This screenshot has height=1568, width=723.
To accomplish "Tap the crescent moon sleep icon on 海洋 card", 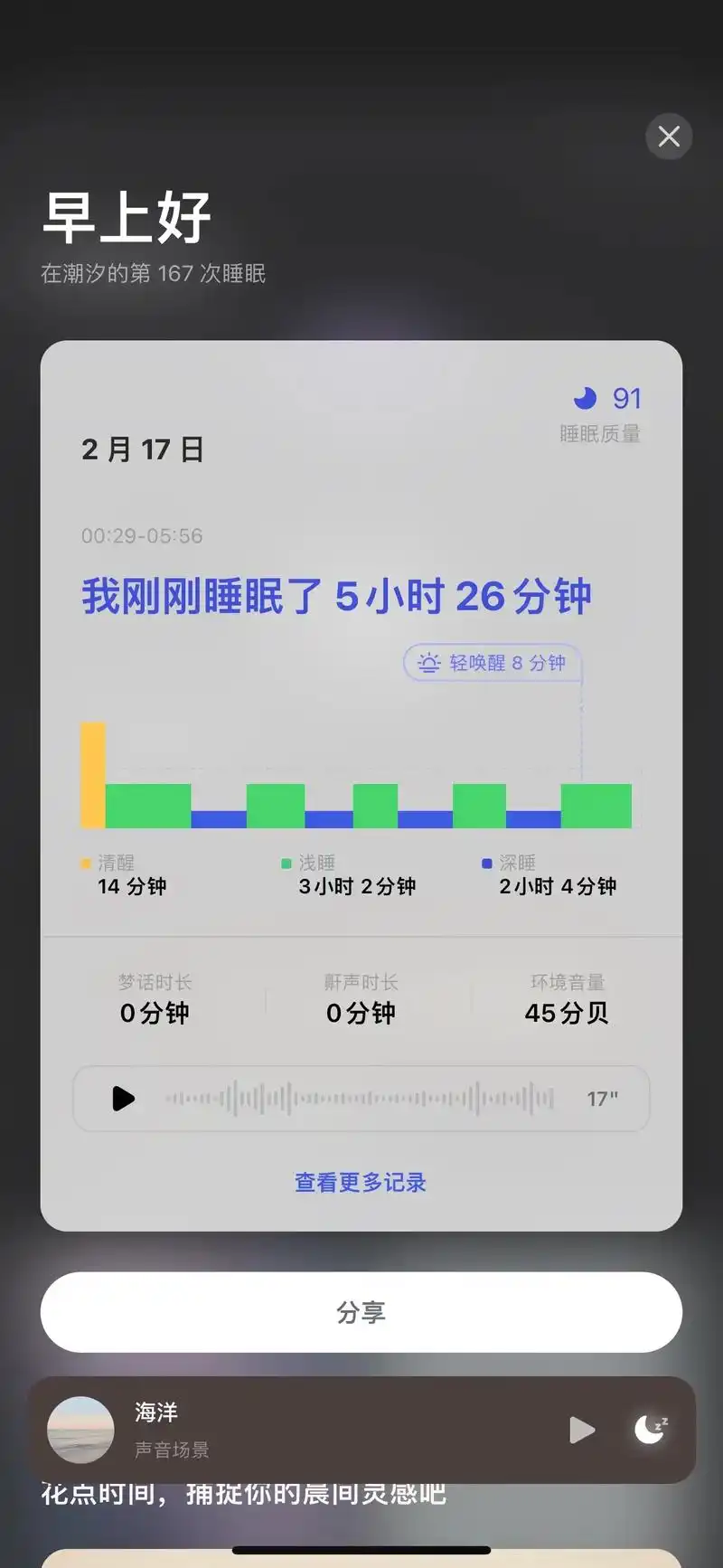I will click(650, 1430).
